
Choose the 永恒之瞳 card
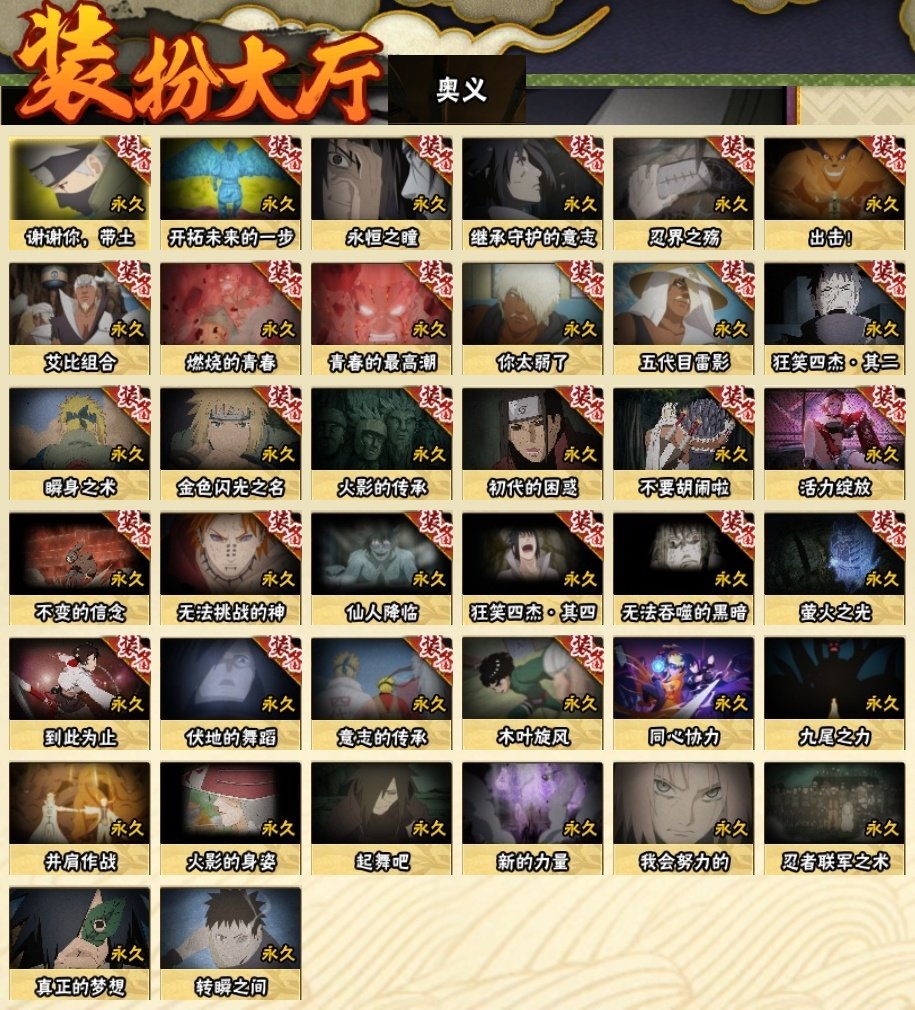[x=382, y=194]
